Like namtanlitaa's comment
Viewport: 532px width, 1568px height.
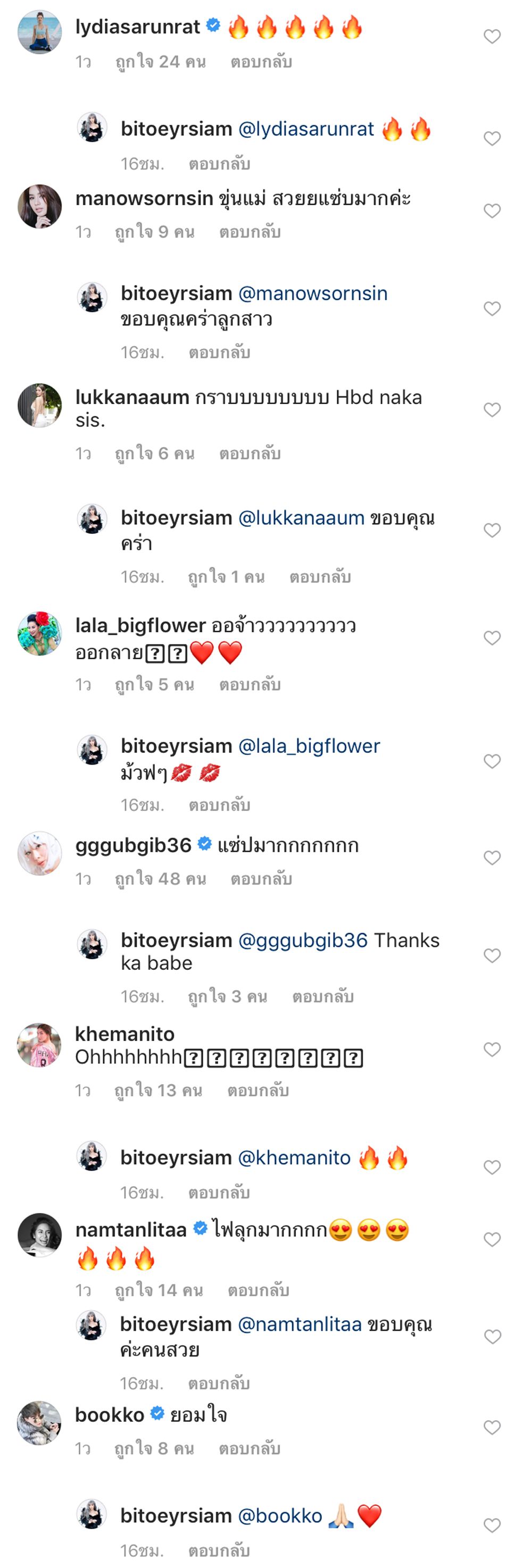click(492, 1240)
